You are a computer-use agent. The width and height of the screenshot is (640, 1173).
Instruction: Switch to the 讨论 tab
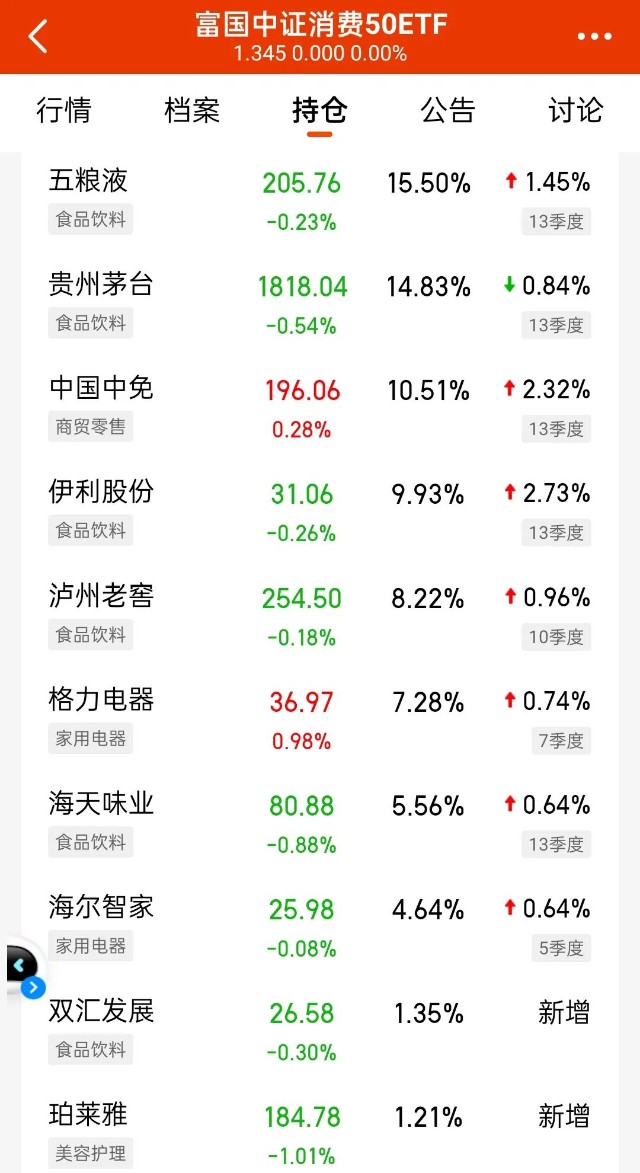575,110
